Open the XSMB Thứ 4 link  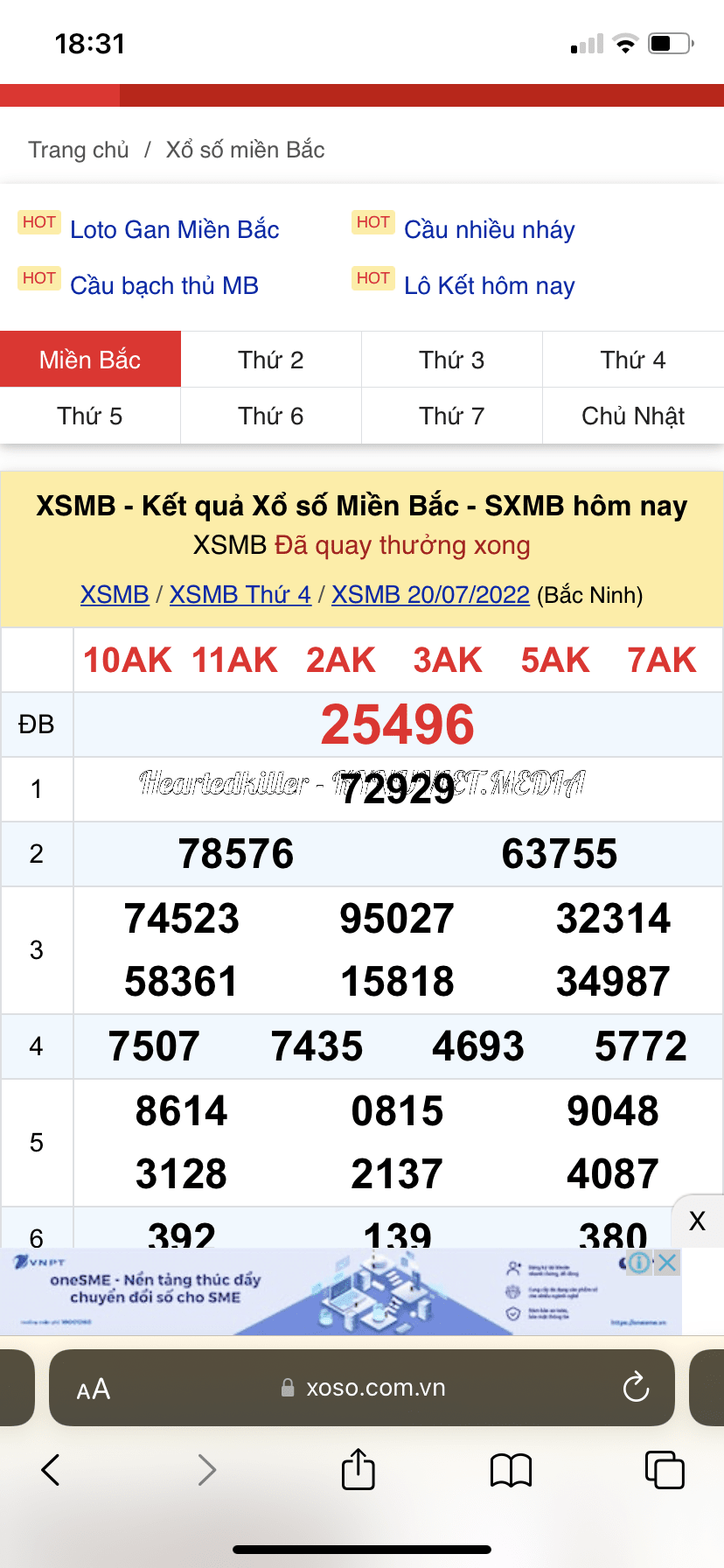tap(240, 595)
